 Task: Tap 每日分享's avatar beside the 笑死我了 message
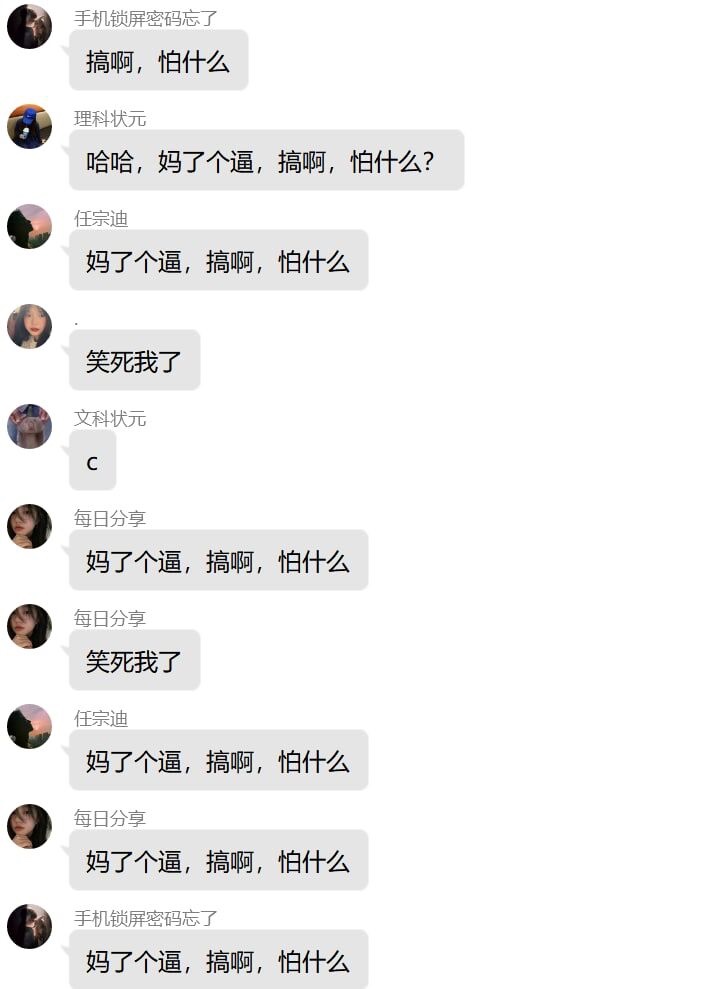pos(29,627)
